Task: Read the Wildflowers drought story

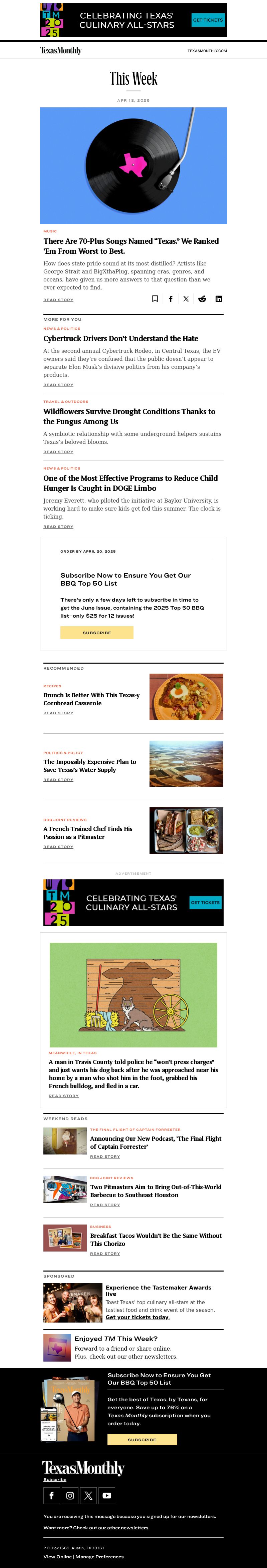Action: [58, 452]
